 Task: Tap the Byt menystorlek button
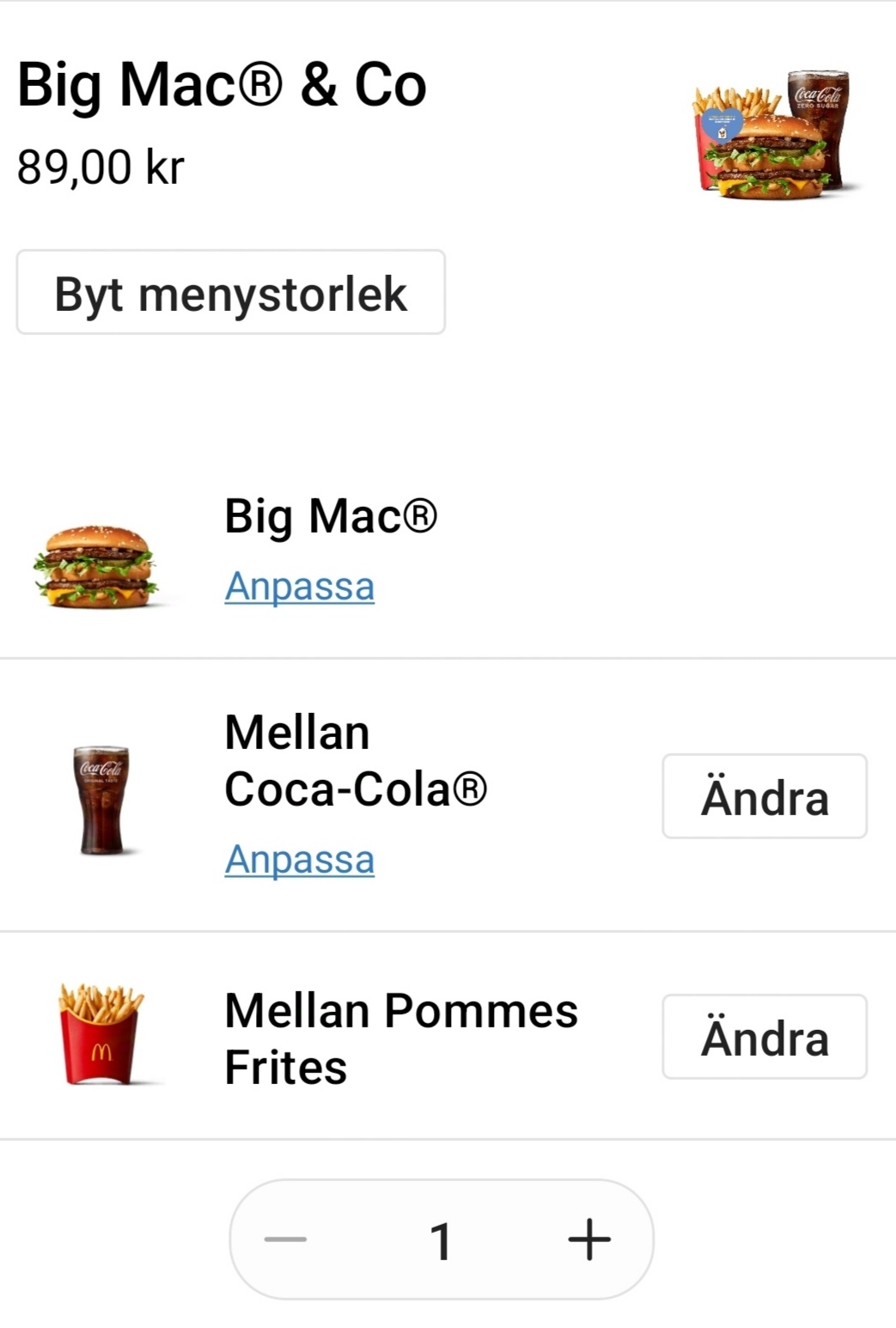click(x=230, y=292)
